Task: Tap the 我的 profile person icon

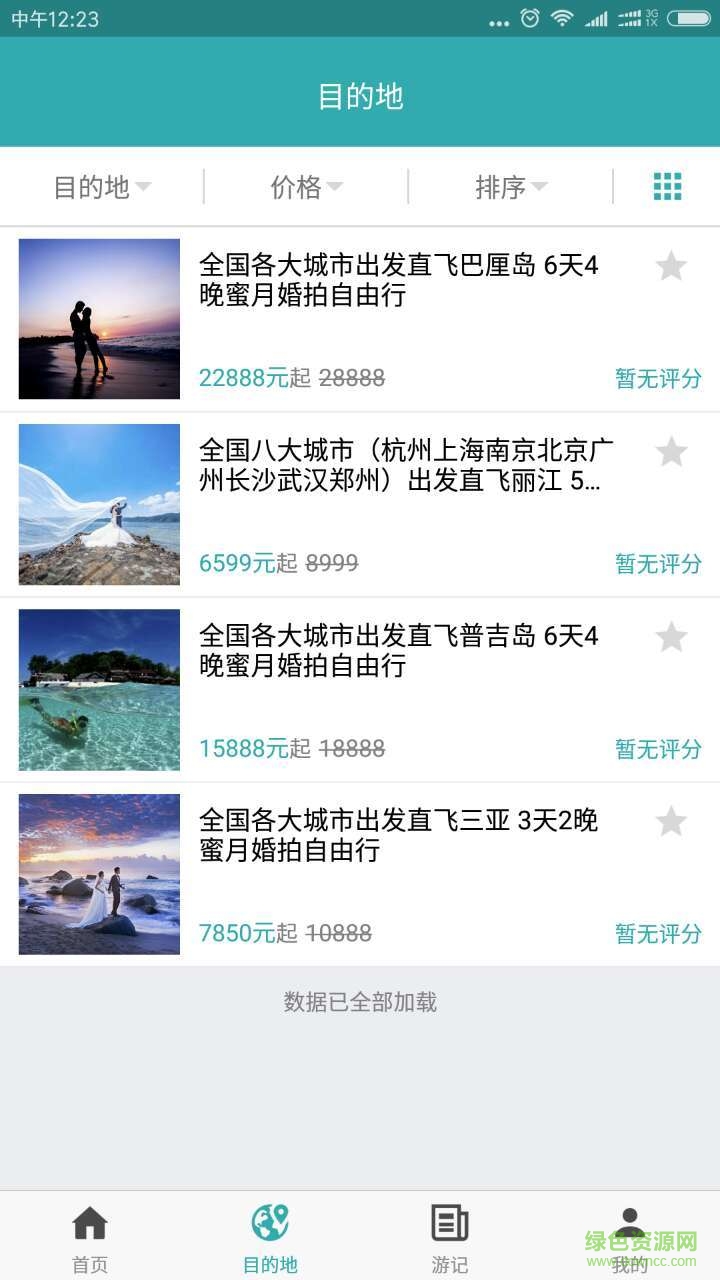Action: (x=629, y=1221)
